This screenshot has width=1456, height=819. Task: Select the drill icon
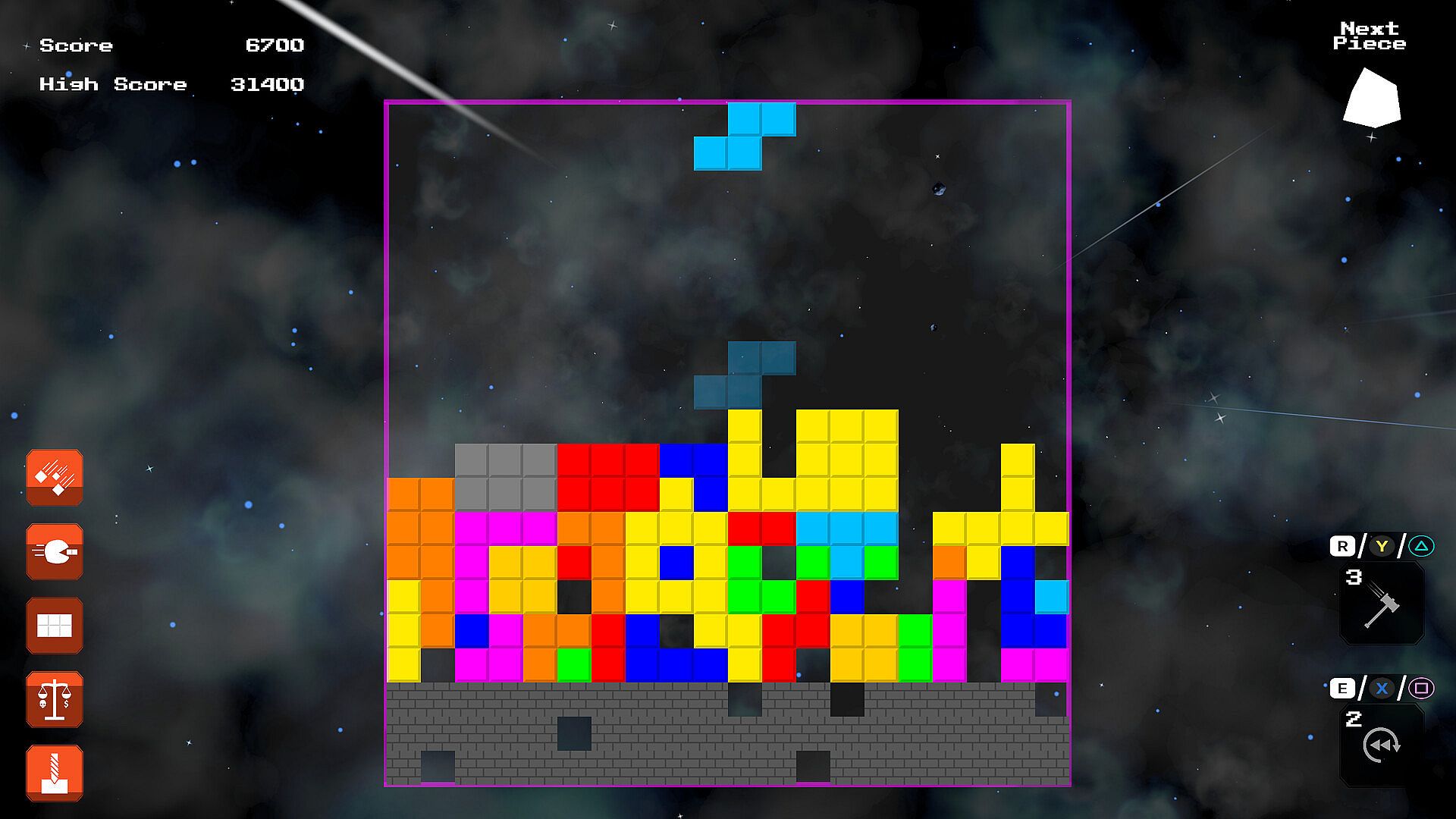[55, 773]
